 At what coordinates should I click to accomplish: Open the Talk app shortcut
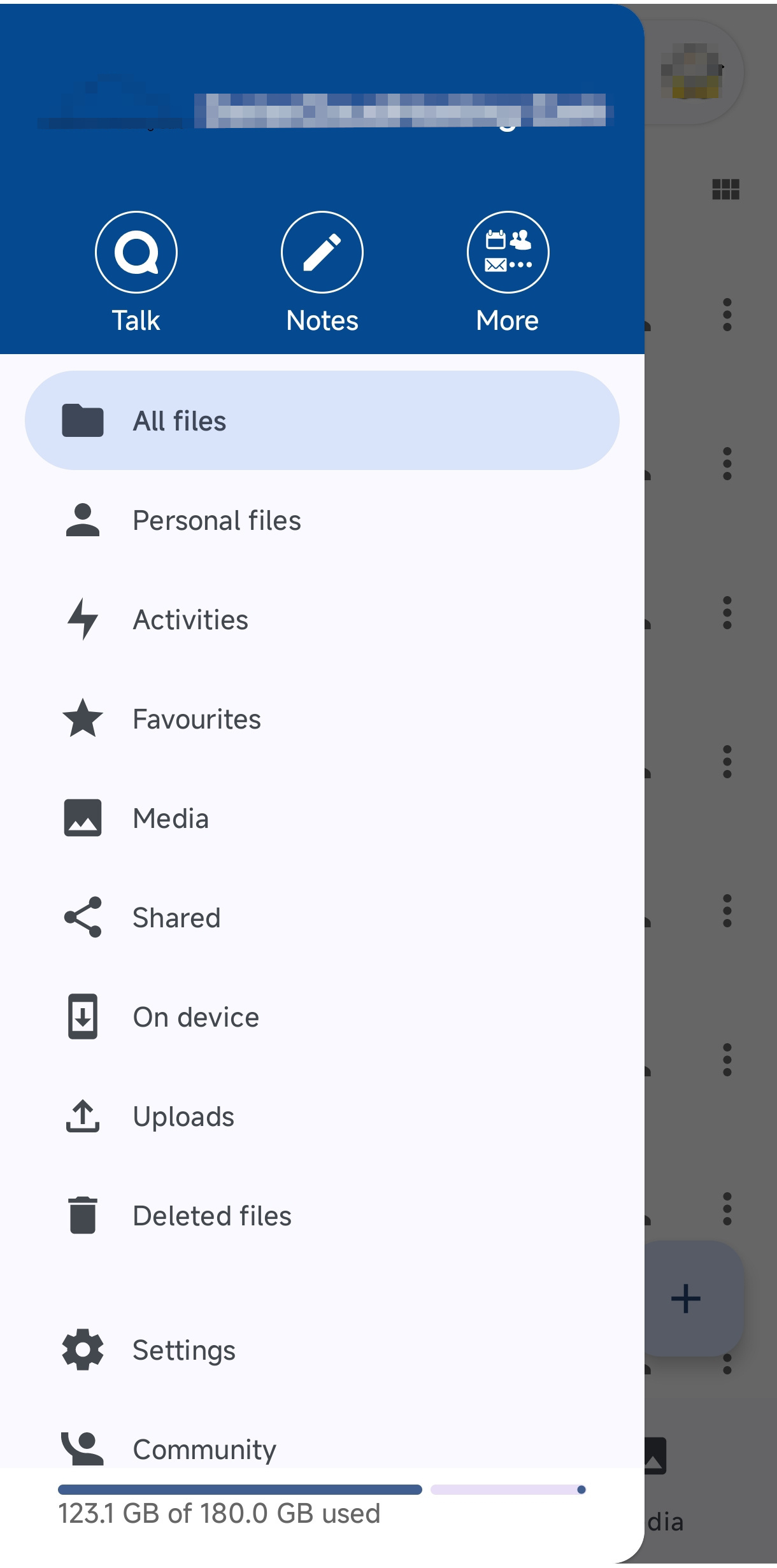pos(136,253)
